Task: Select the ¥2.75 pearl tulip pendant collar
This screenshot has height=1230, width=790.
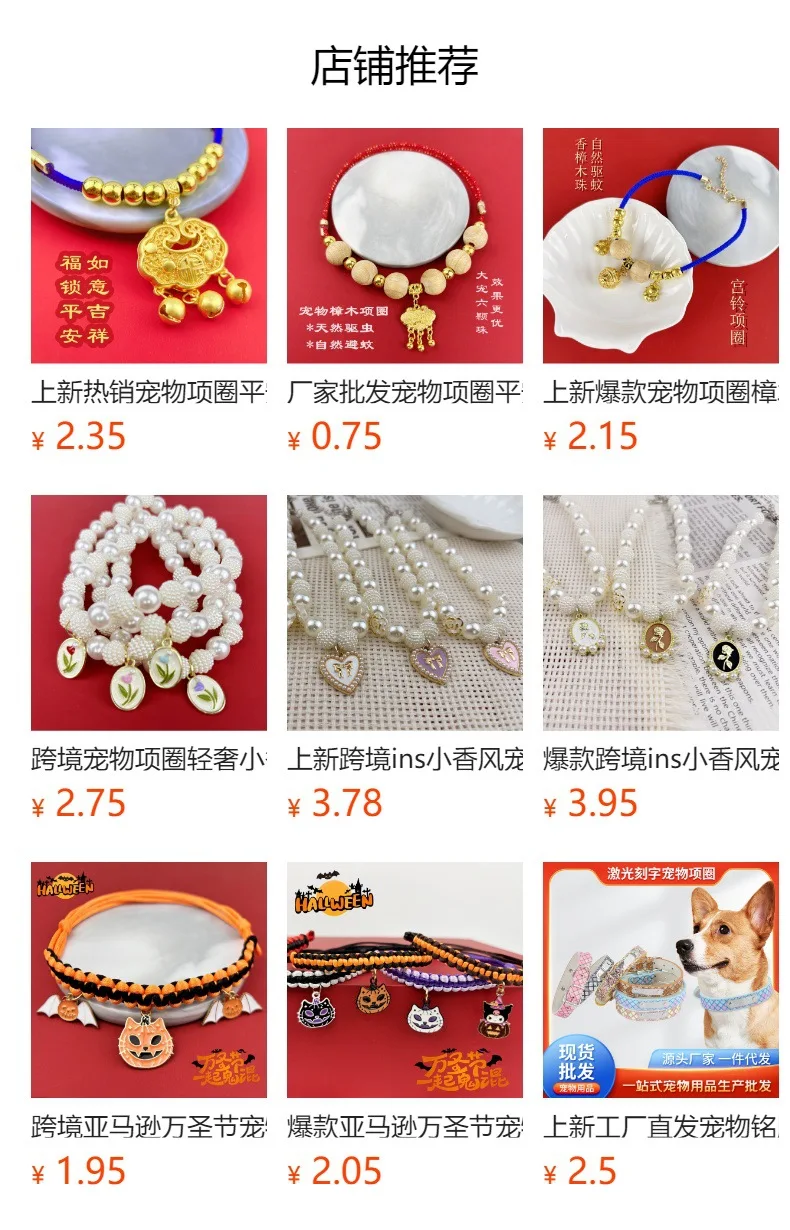Action: pyautogui.click(x=148, y=613)
